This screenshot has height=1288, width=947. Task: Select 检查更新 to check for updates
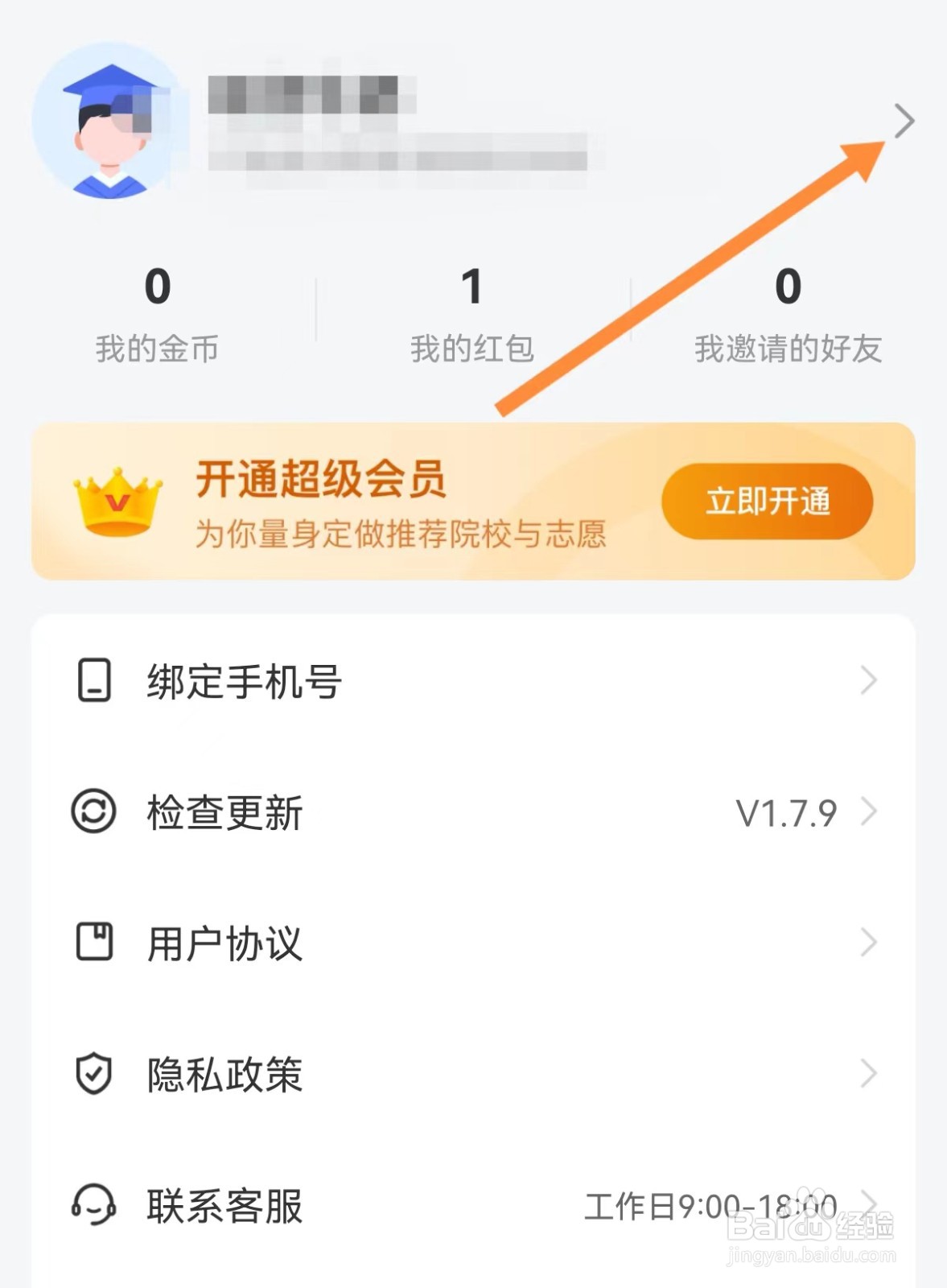(473, 812)
